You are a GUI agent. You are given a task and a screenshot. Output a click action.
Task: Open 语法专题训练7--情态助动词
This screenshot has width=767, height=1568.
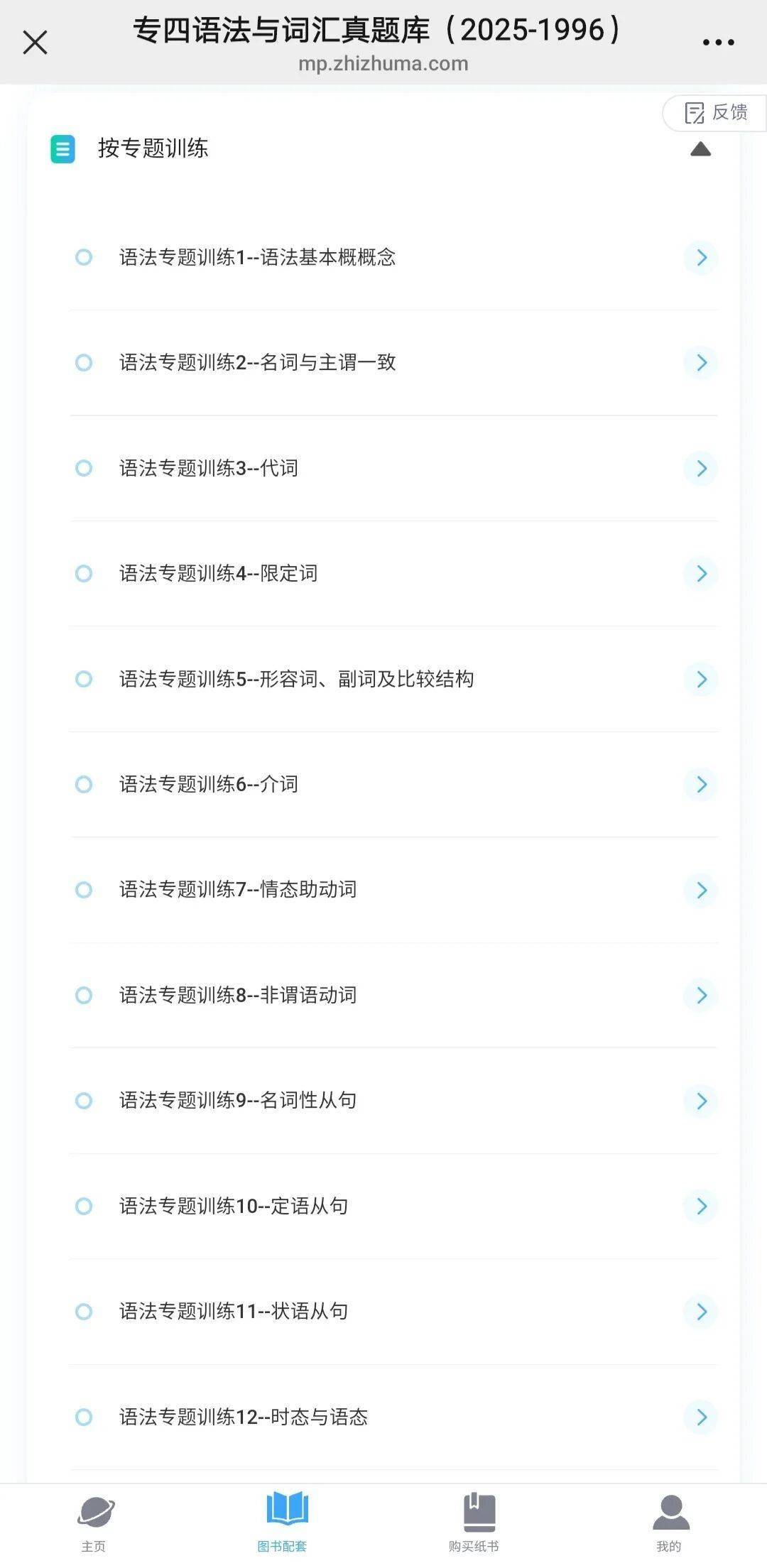click(x=238, y=890)
